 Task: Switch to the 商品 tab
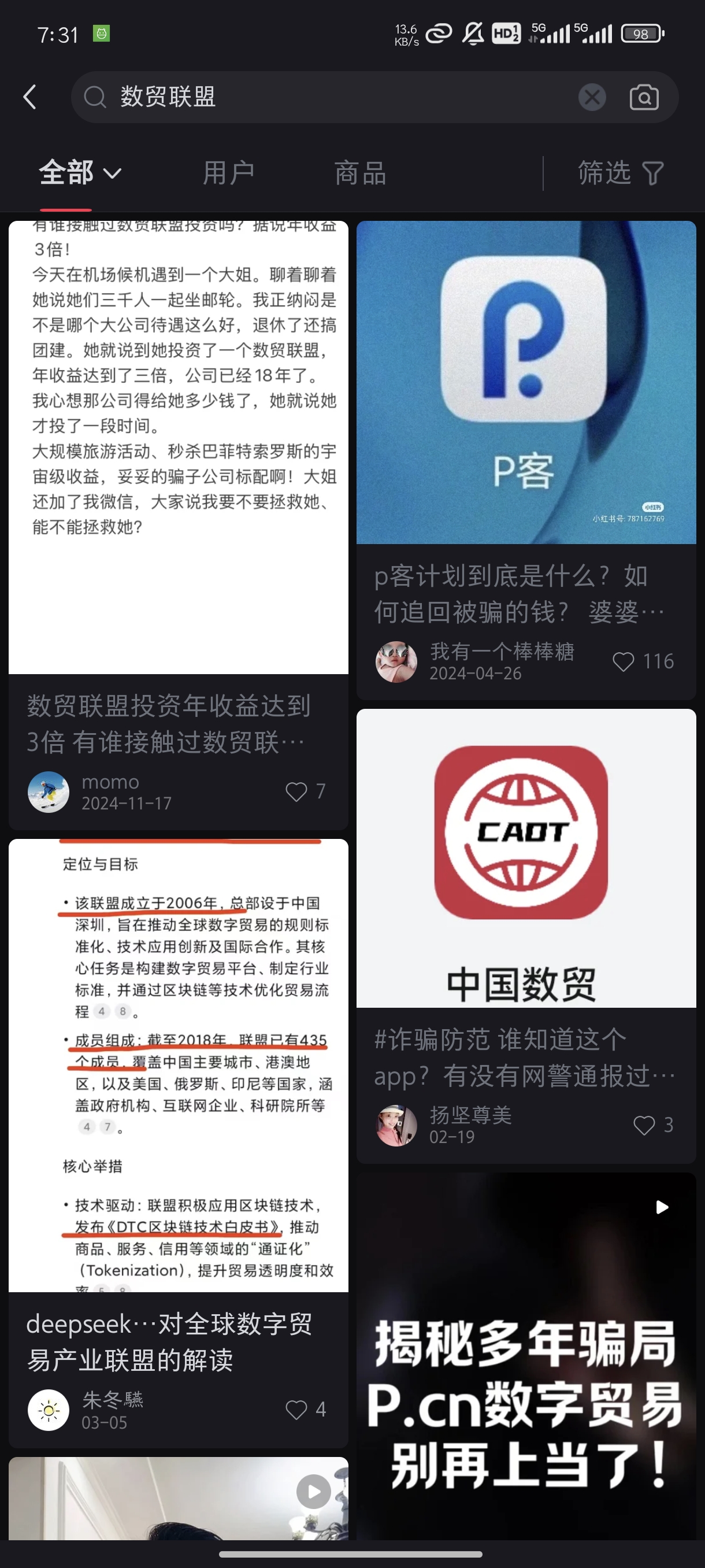click(360, 173)
